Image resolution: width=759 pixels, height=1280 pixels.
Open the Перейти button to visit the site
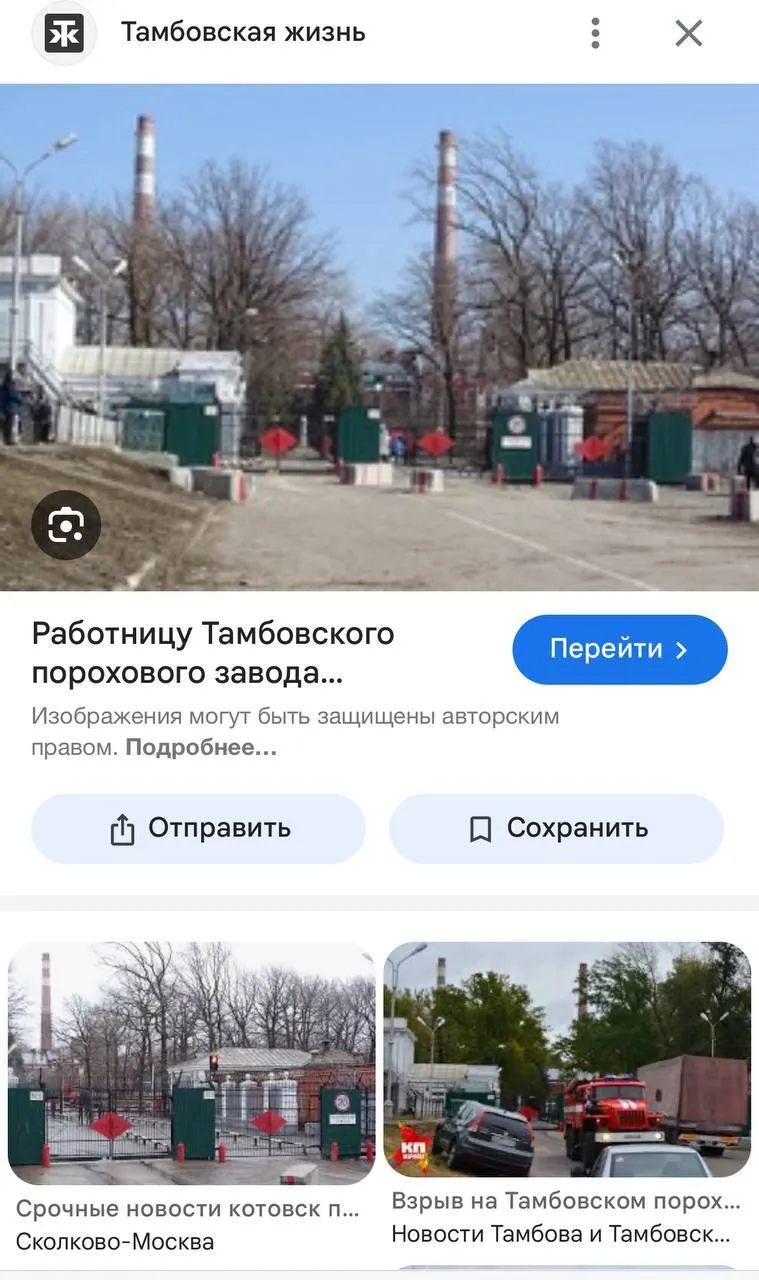[x=619, y=649]
